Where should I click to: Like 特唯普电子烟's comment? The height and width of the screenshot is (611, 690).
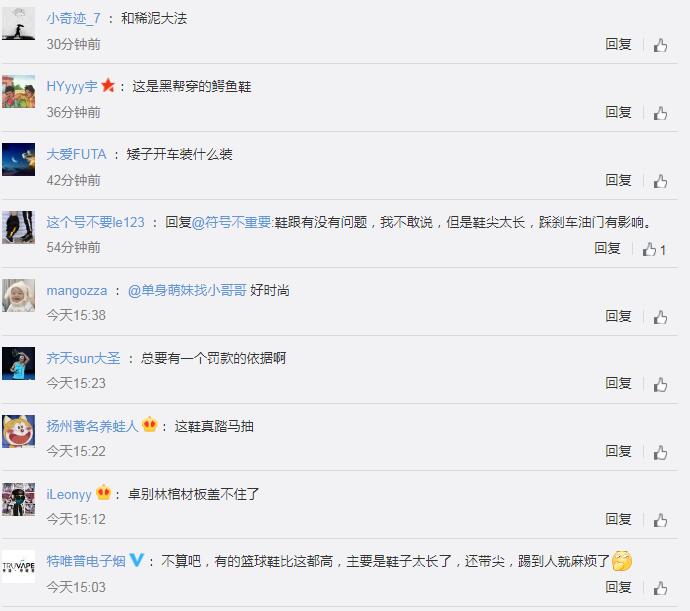pyautogui.click(x=660, y=588)
